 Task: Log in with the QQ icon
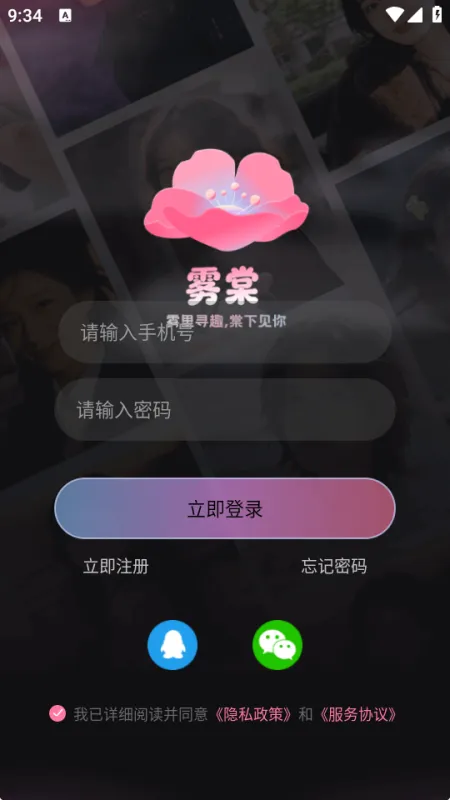tap(172, 645)
